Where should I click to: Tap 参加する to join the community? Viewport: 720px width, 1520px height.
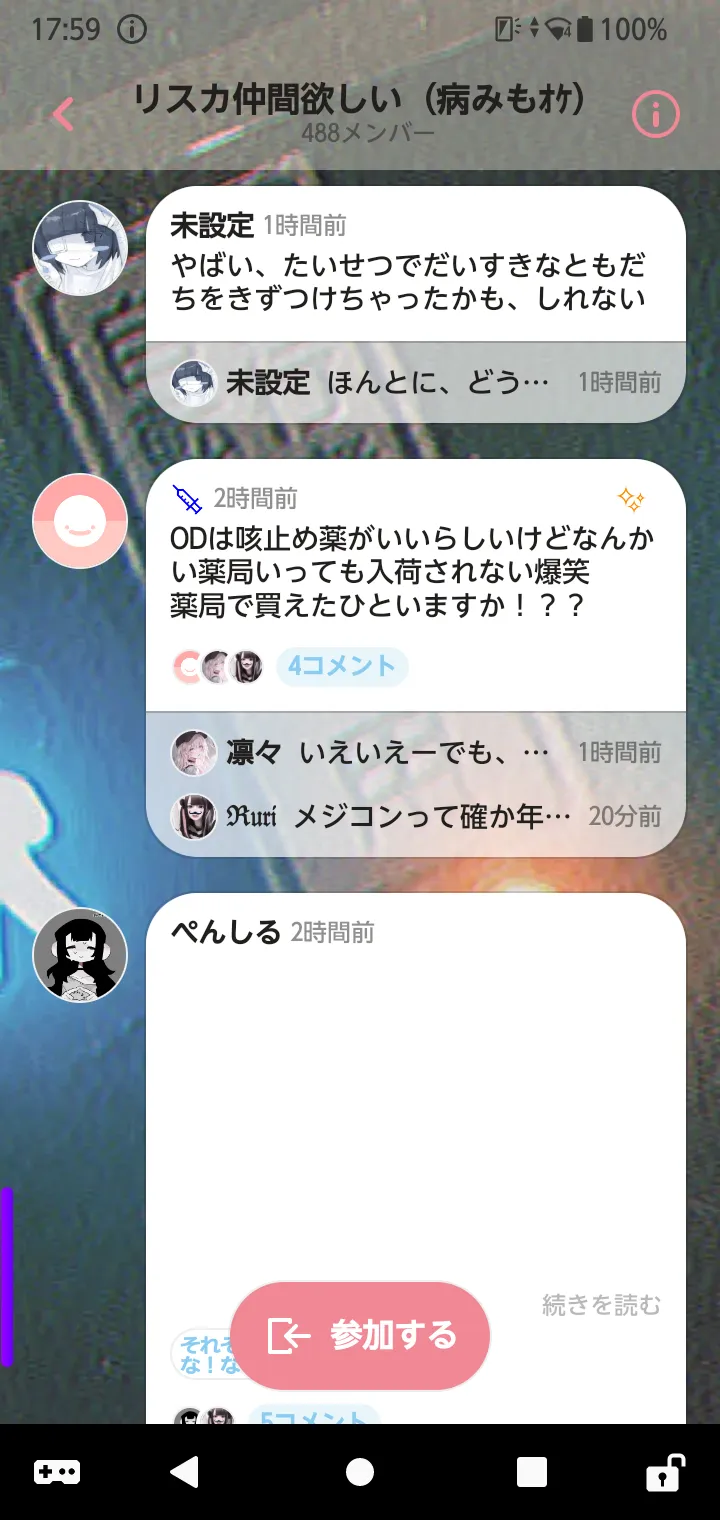[x=360, y=1335]
